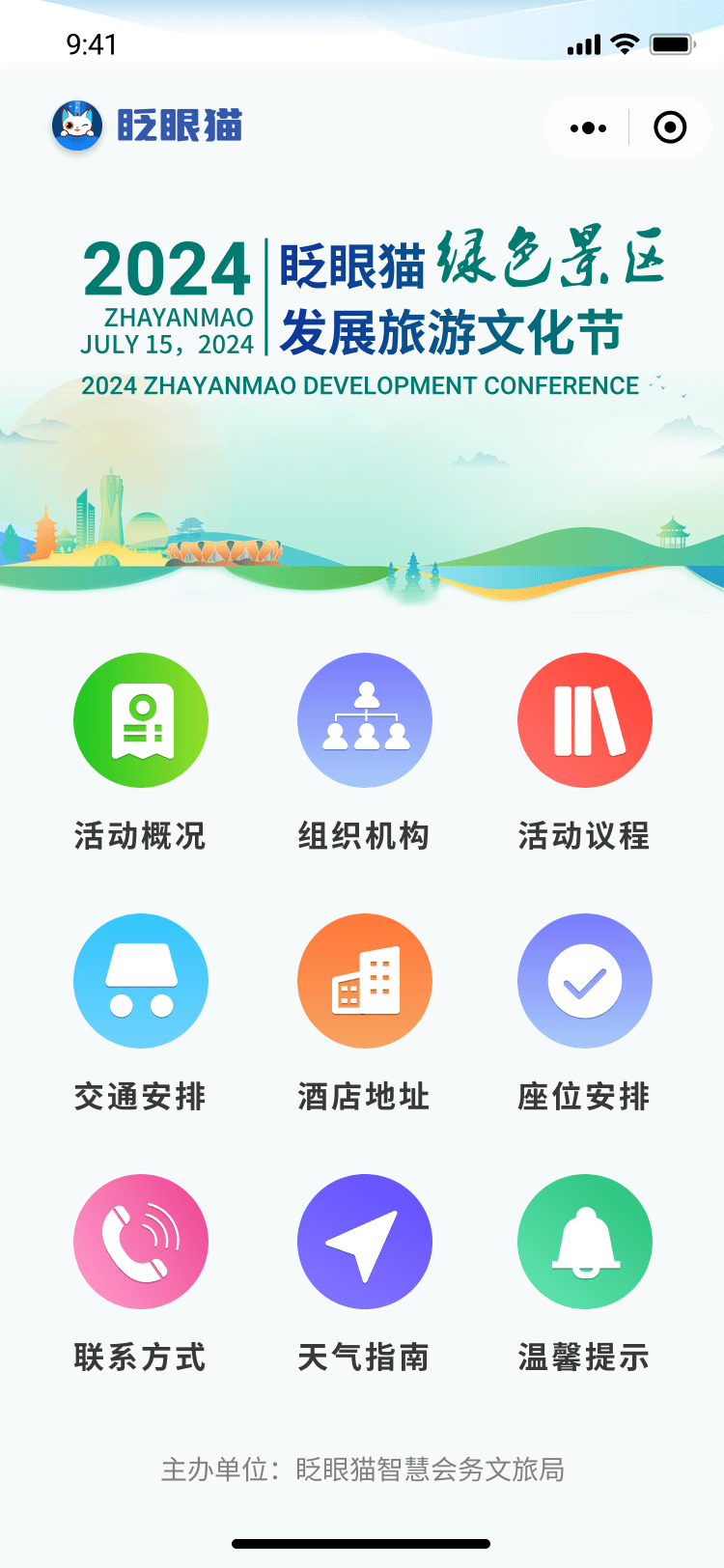View 座位安排 seating arrangement
This screenshot has height=1568, width=724.
click(584, 981)
